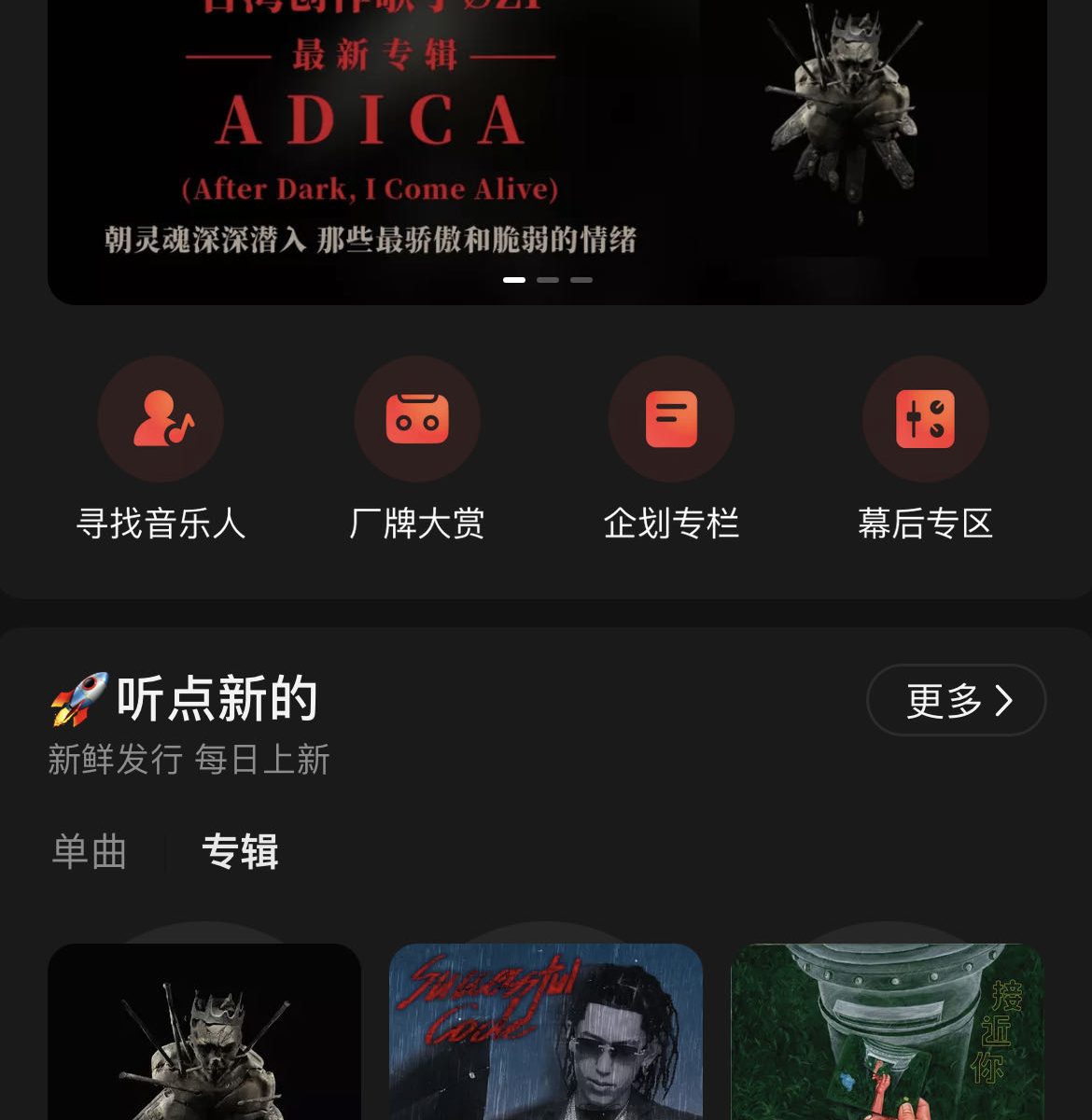Switch to the 单曲 tab
The width and height of the screenshot is (1092, 1120).
coord(90,852)
